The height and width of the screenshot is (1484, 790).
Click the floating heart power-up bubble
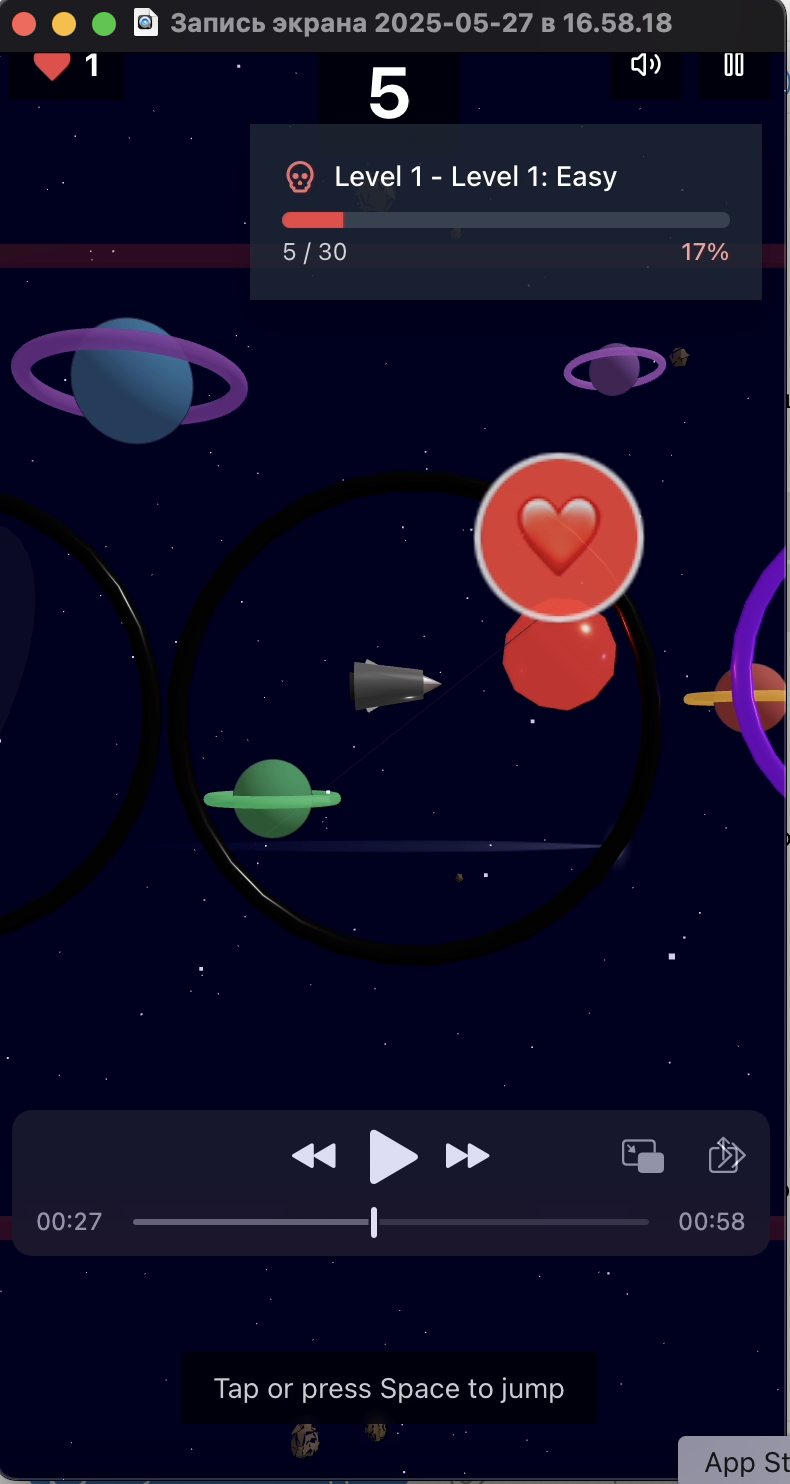click(558, 537)
